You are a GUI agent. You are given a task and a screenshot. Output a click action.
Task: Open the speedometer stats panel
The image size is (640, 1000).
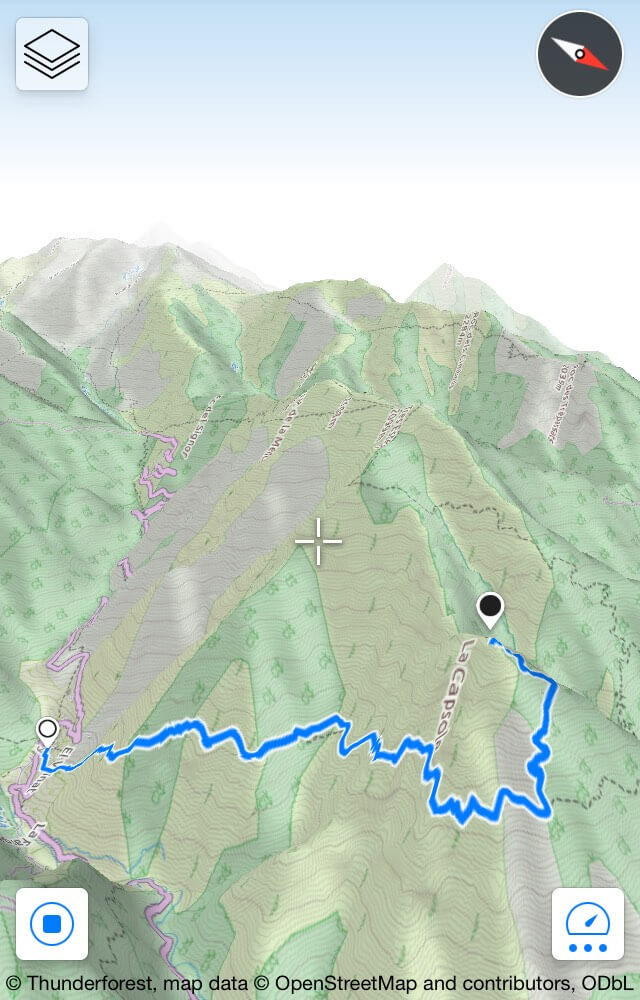pyautogui.click(x=587, y=924)
